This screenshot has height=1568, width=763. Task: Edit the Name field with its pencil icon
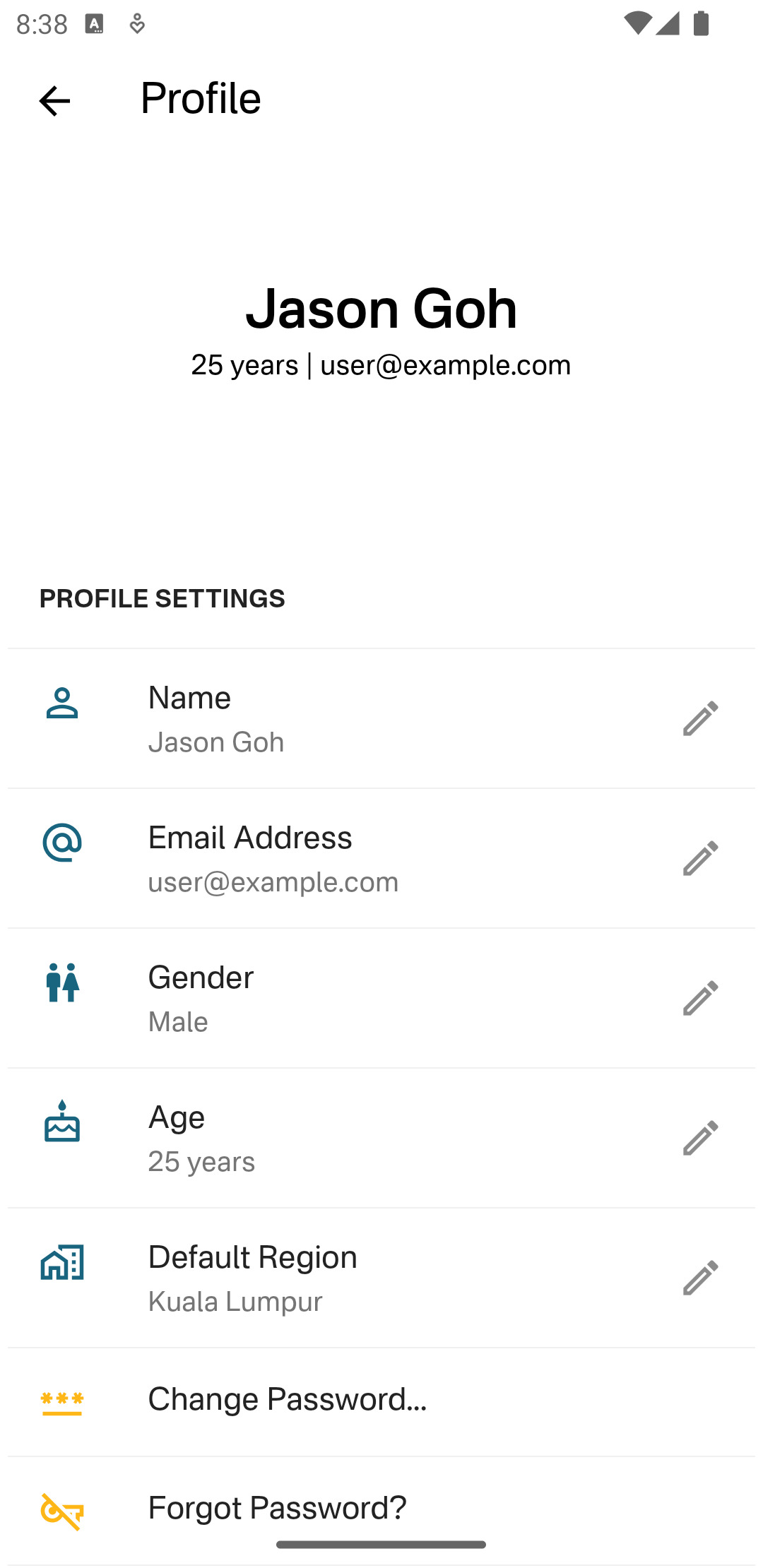point(701,718)
